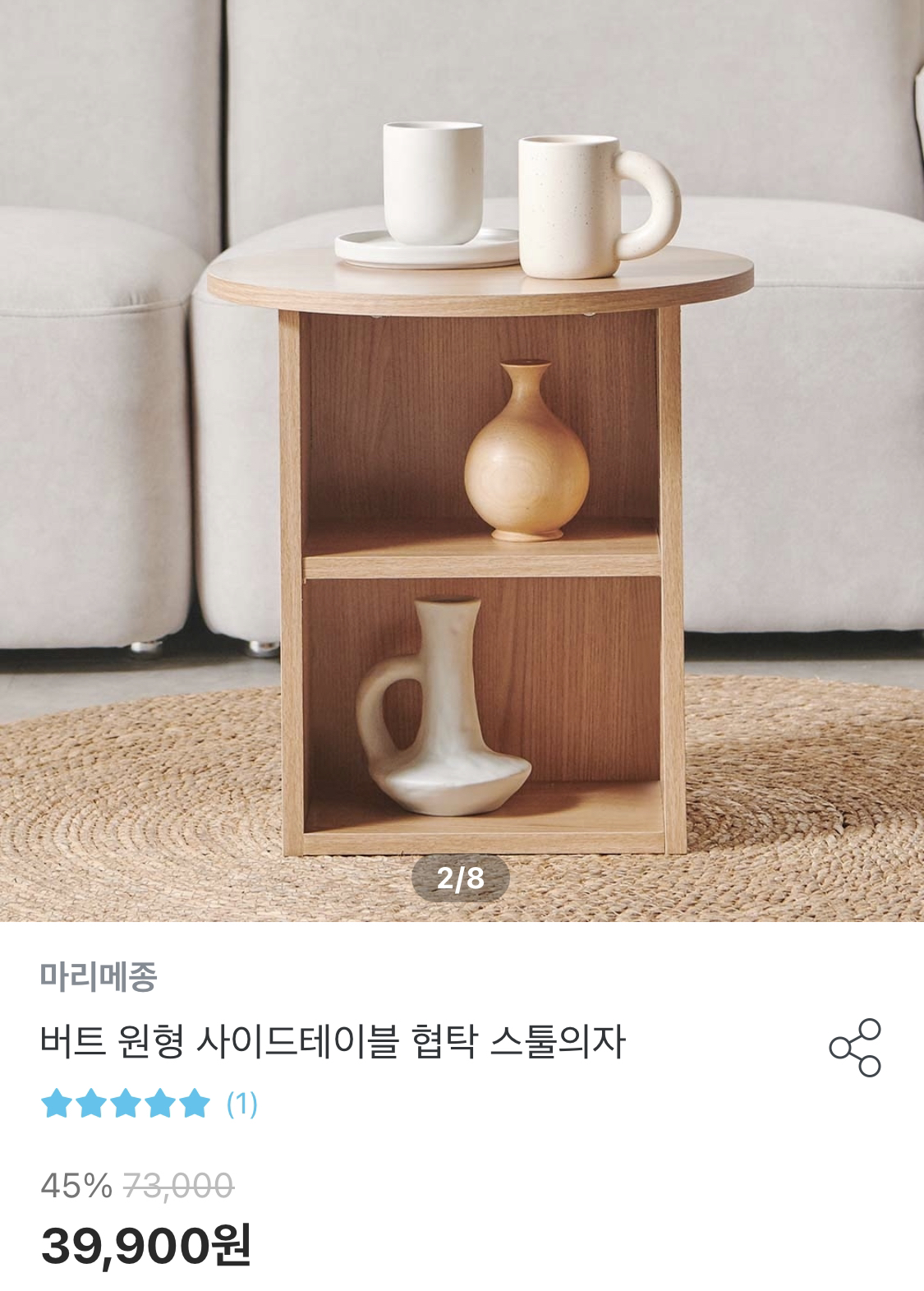Viewport: 924px width, 1291px height.
Task: Open the side table product photo
Action: tap(462, 460)
